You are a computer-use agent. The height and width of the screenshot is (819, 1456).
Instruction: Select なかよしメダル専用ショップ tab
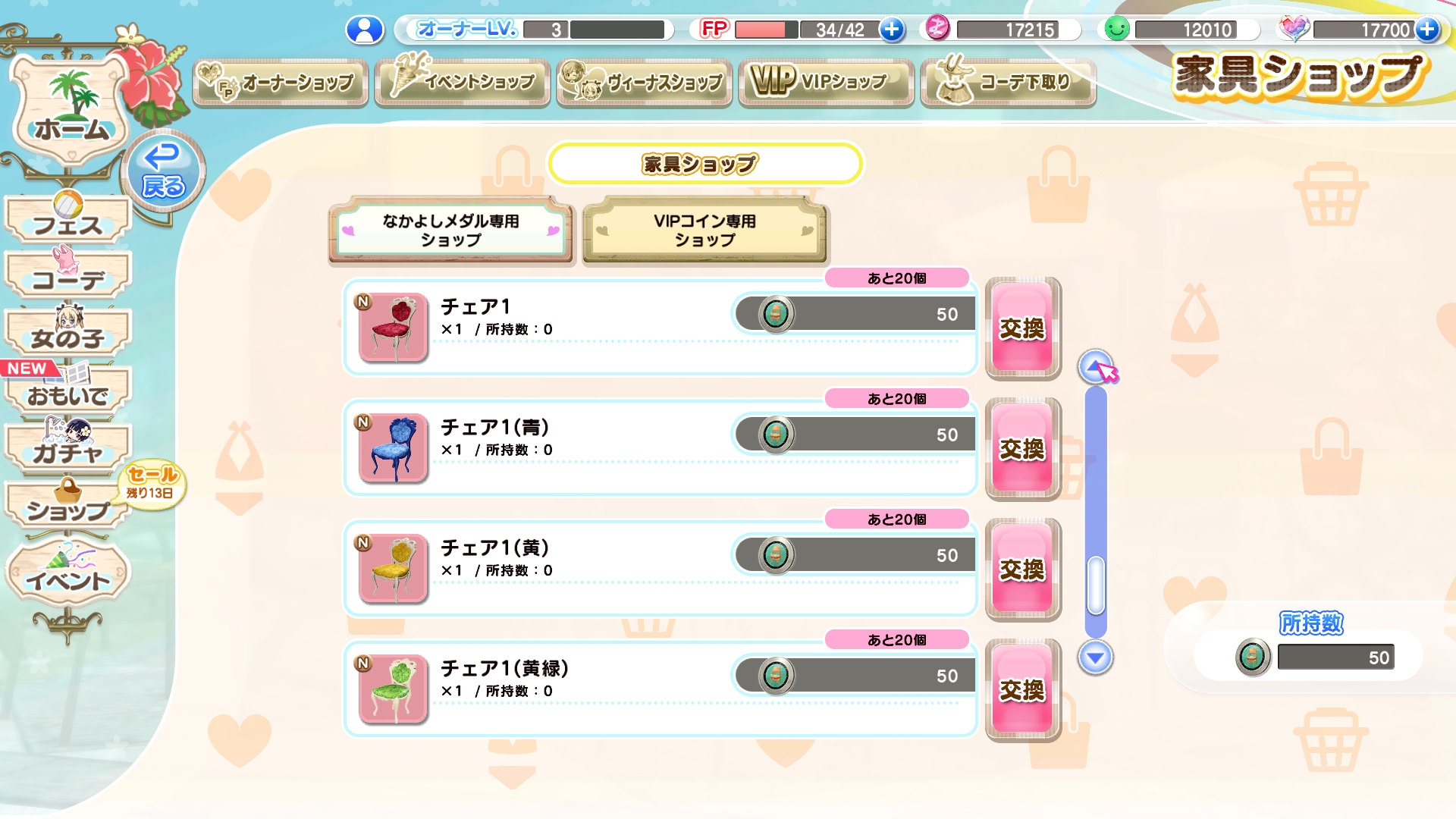[x=450, y=231]
